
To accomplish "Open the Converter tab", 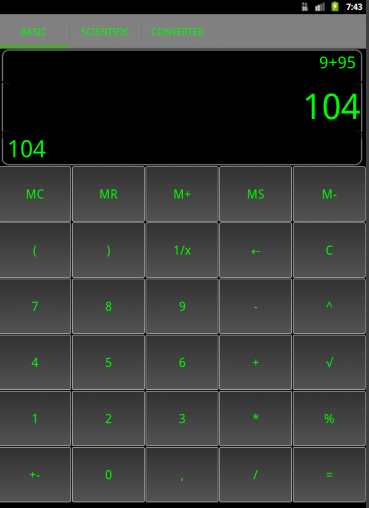I will (177, 32).
